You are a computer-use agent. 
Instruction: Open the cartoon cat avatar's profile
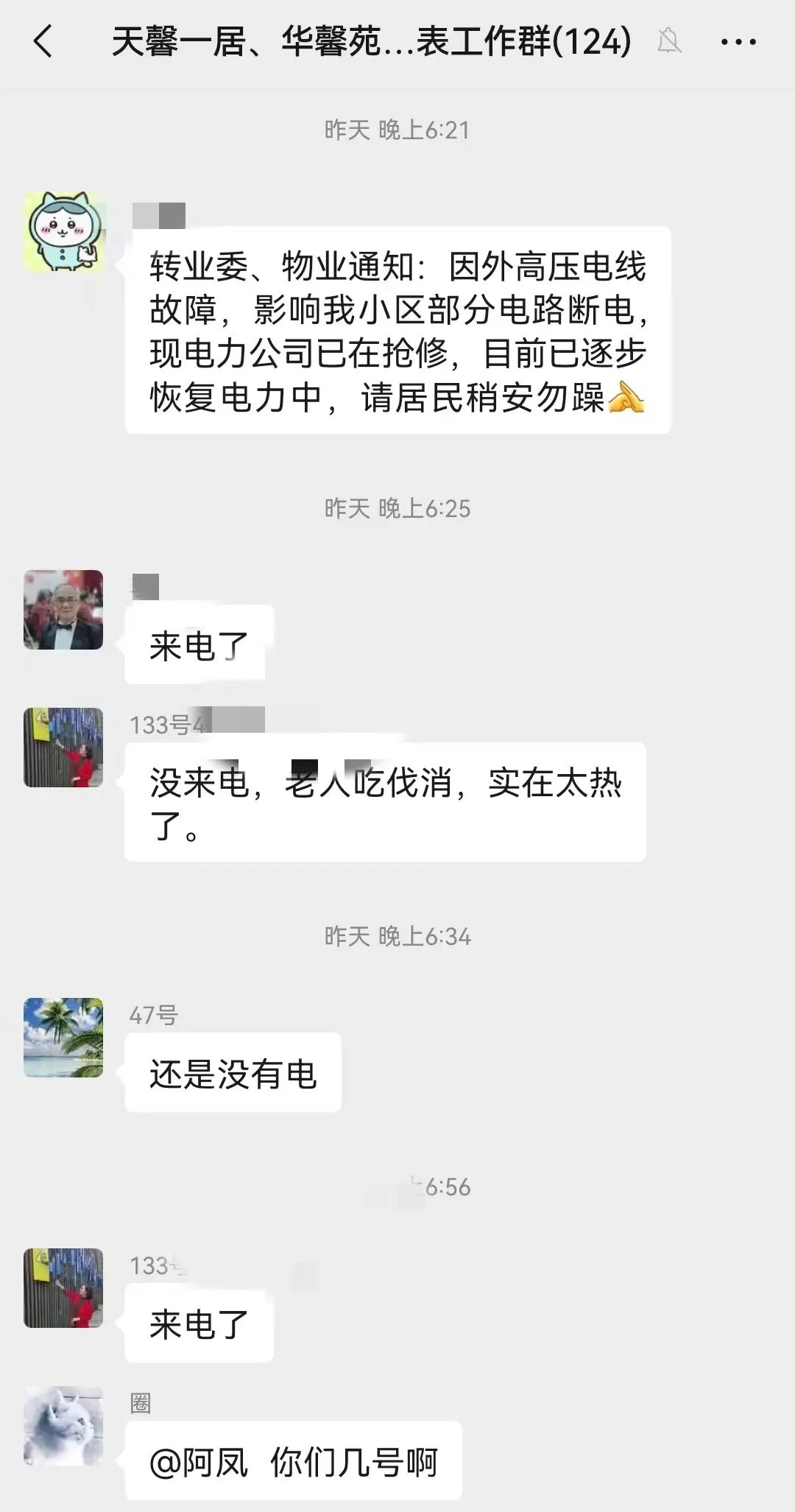pyautogui.click(x=63, y=232)
